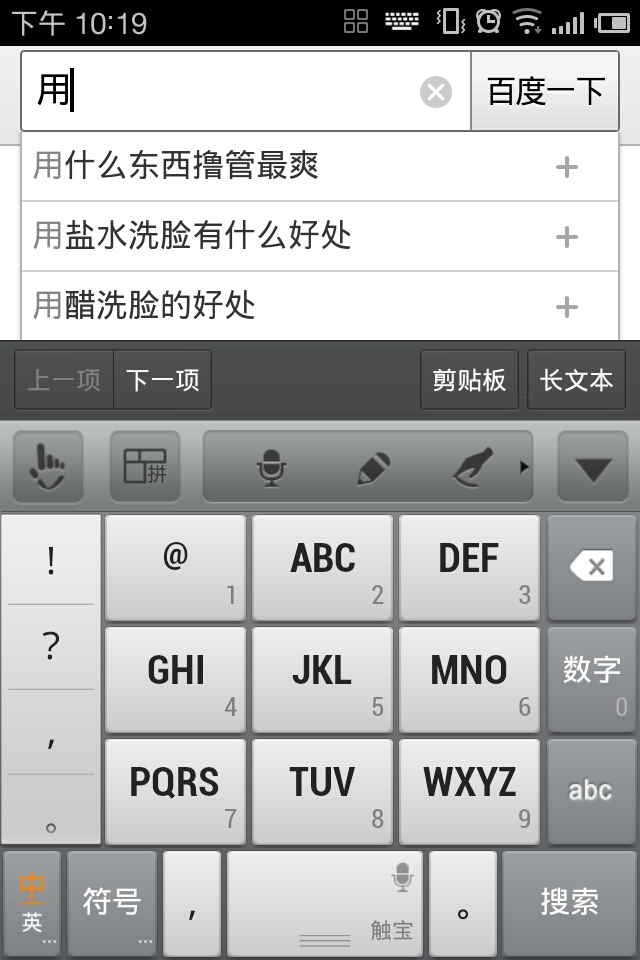Hide the keyboard with the down arrow
This screenshot has height=960, width=640.
593,467
